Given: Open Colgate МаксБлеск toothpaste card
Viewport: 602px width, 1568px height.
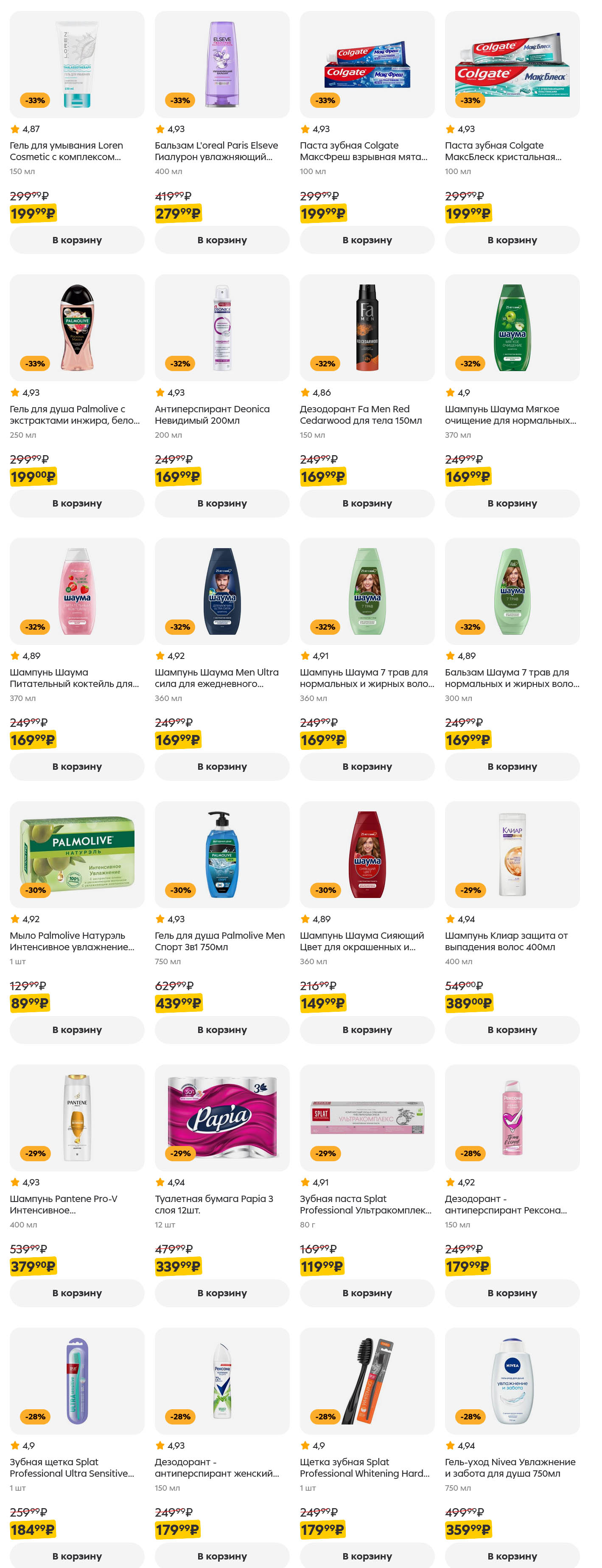Looking at the screenshot, I should (x=511, y=64).
